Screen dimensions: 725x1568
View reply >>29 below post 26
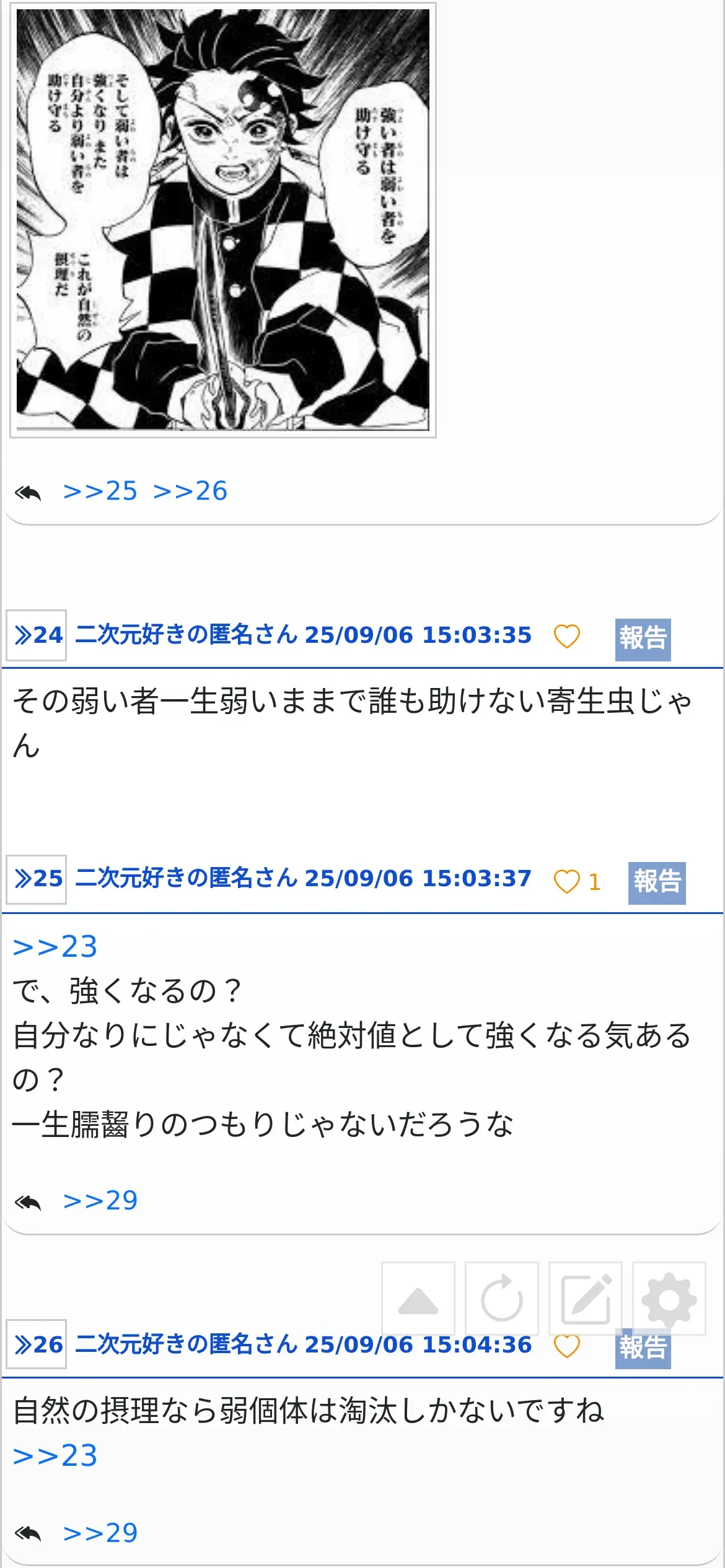[100, 1533]
